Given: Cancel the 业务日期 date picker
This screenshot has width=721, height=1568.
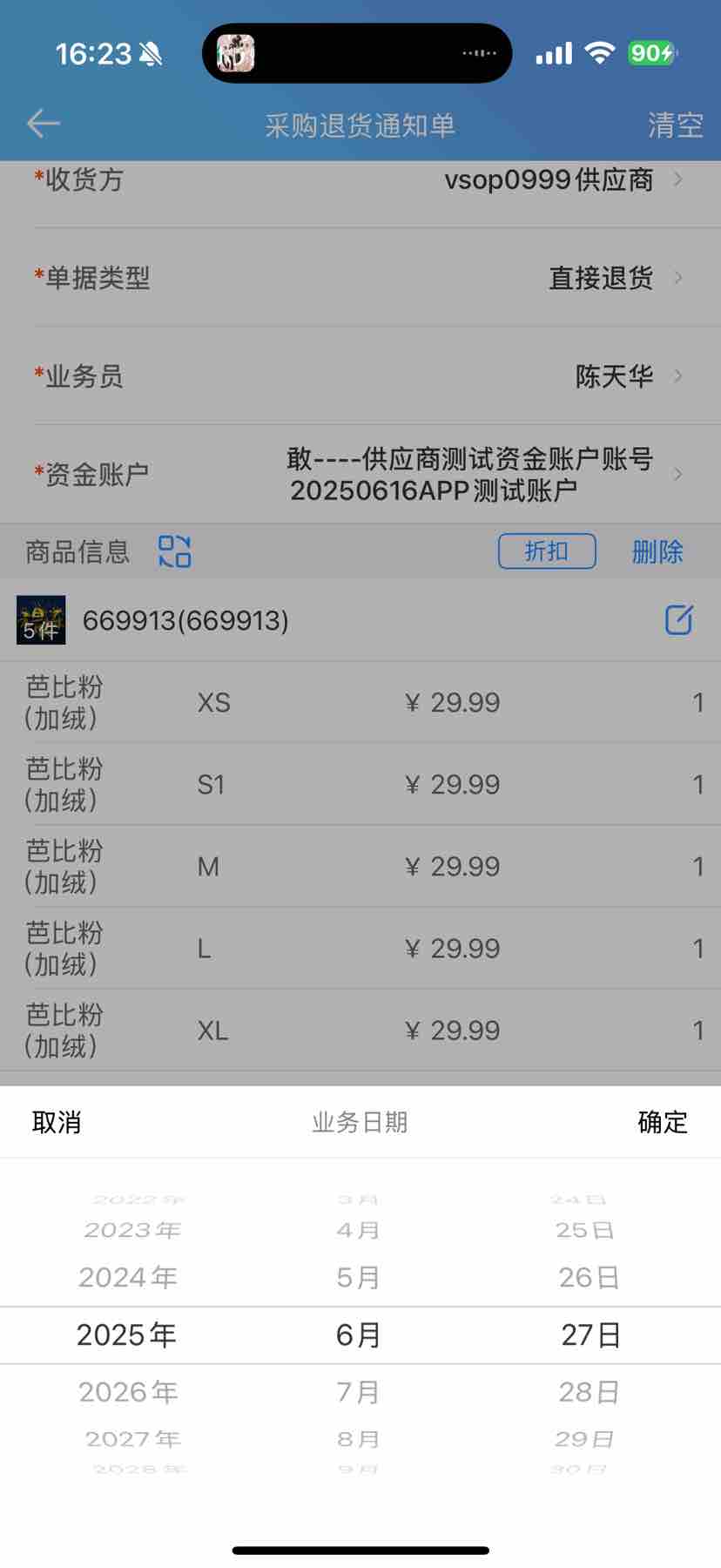Looking at the screenshot, I should [x=57, y=1122].
